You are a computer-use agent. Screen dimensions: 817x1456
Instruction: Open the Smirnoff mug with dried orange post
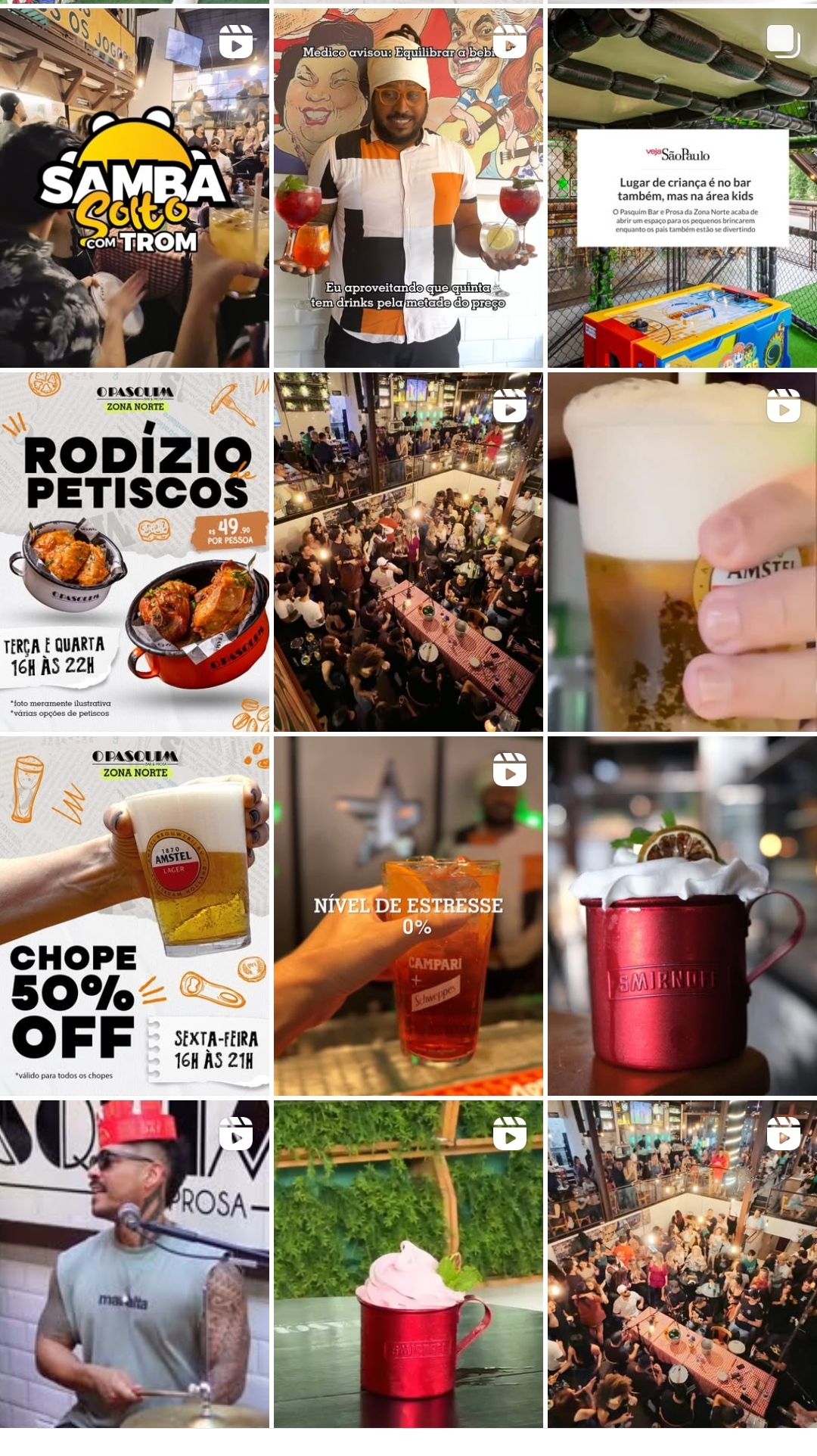pos(682,916)
